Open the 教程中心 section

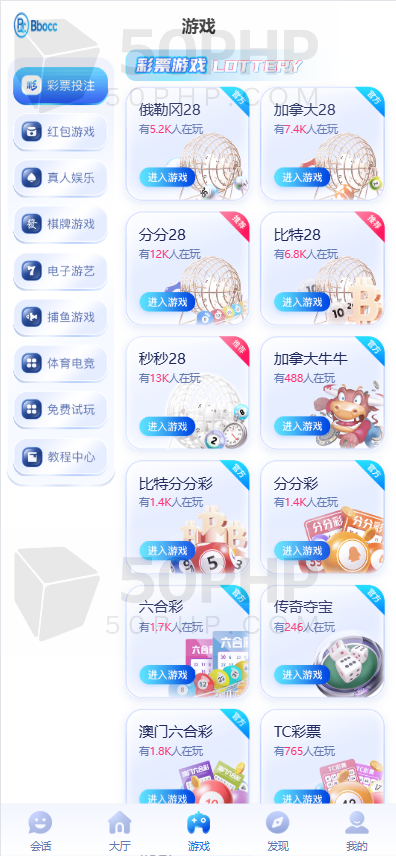pos(60,456)
